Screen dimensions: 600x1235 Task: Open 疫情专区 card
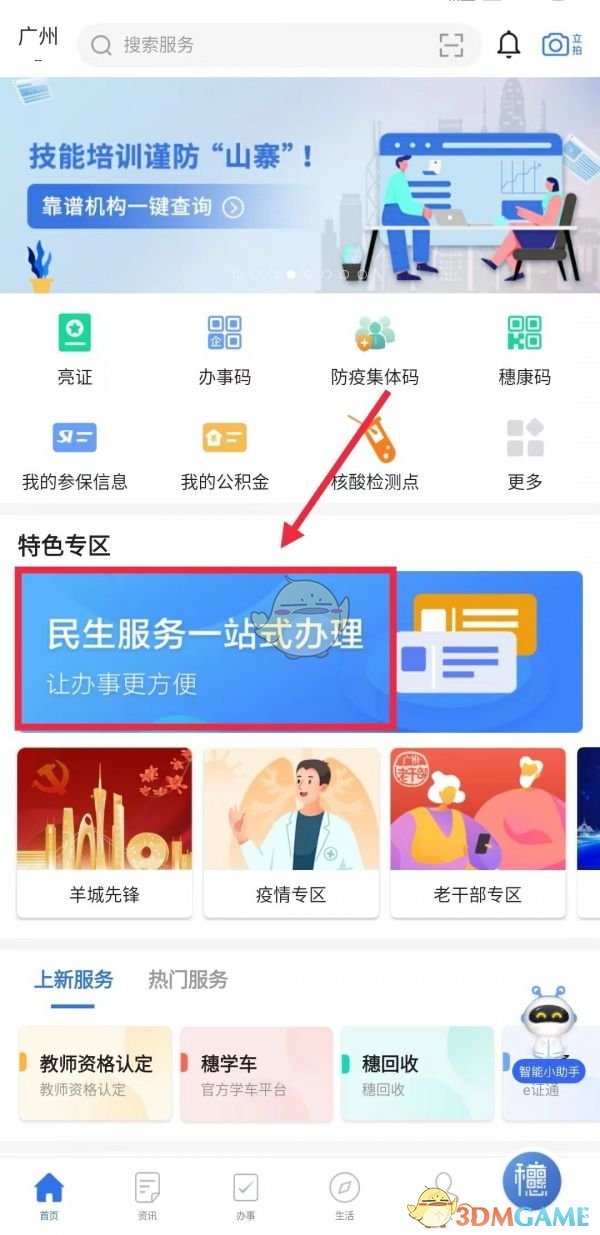point(291,832)
